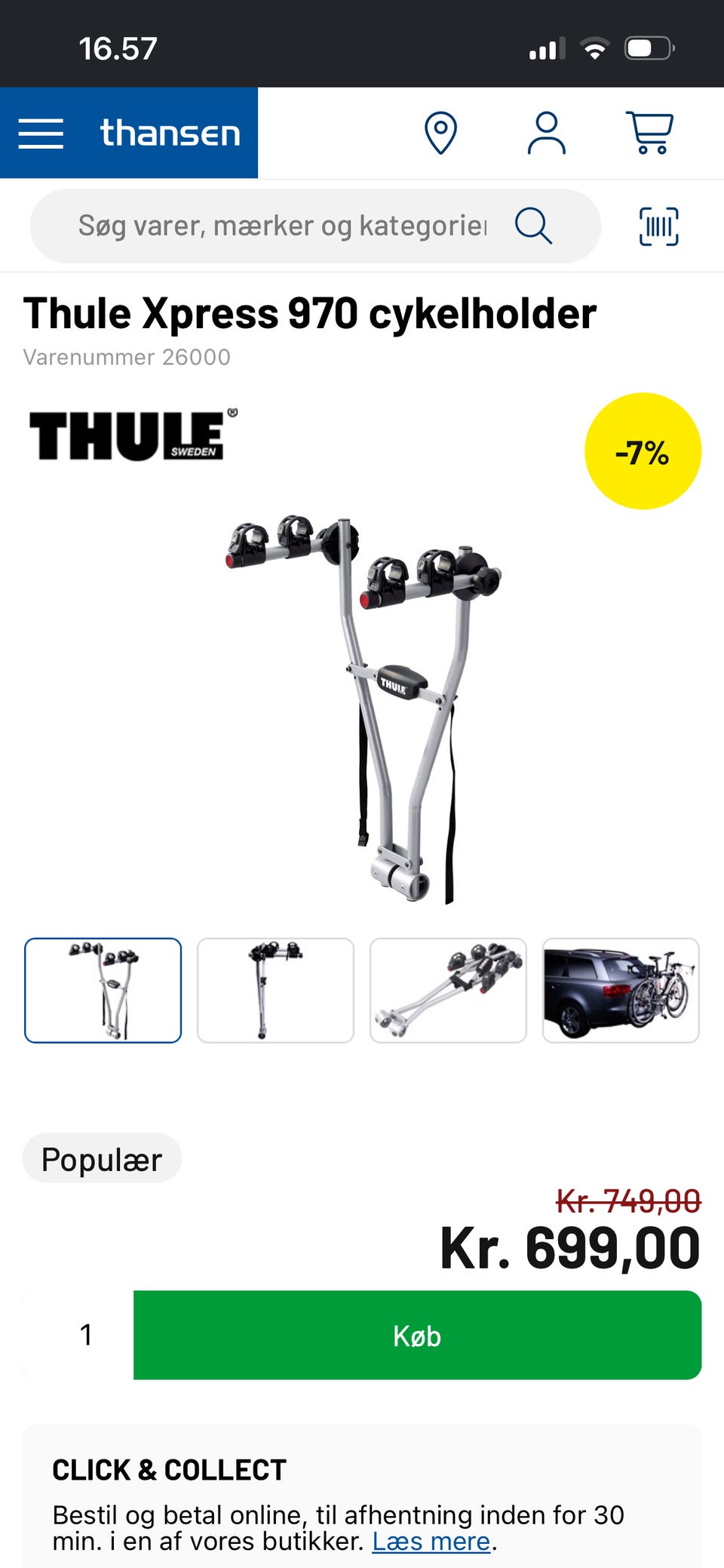Open the user account icon

click(x=546, y=133)
